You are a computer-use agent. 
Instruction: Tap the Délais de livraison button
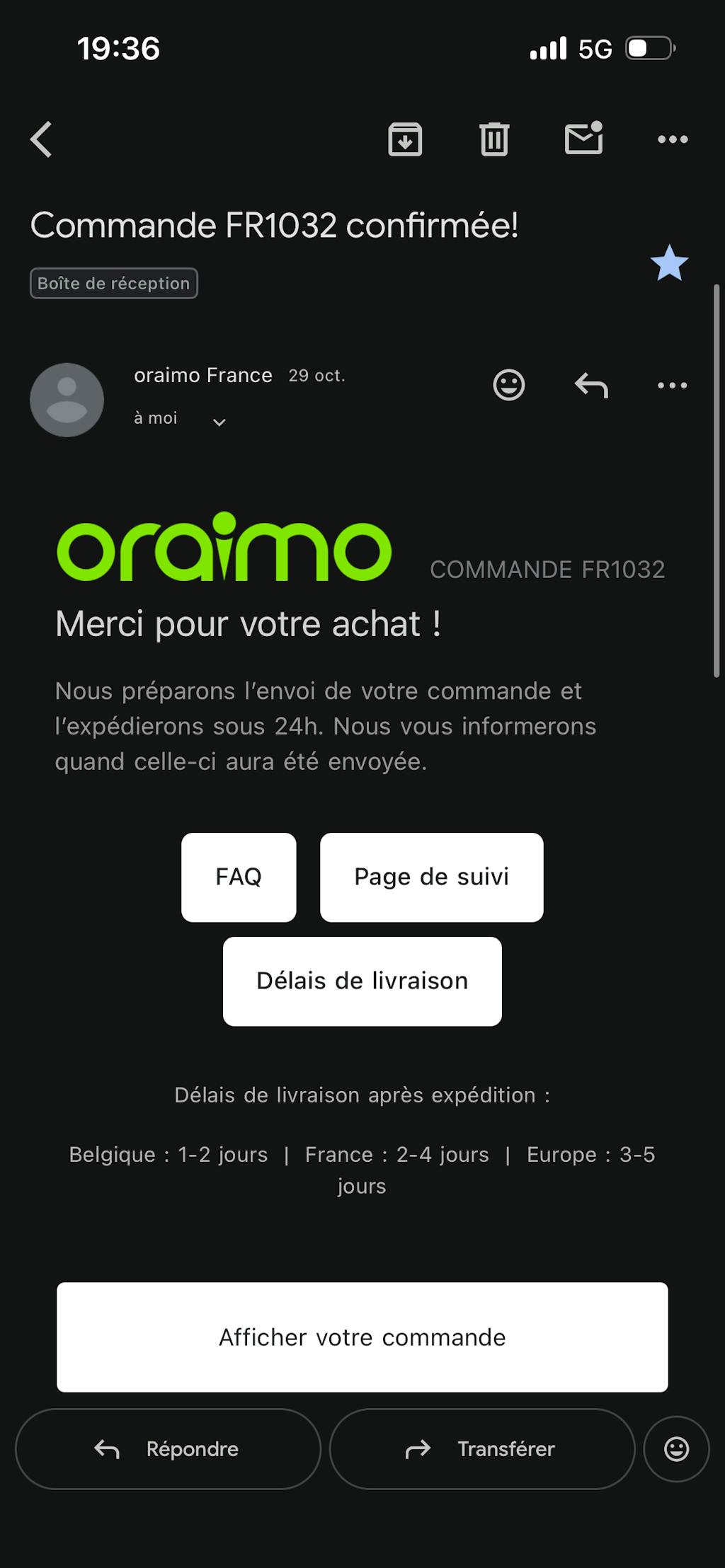click(x=362, y=981)
